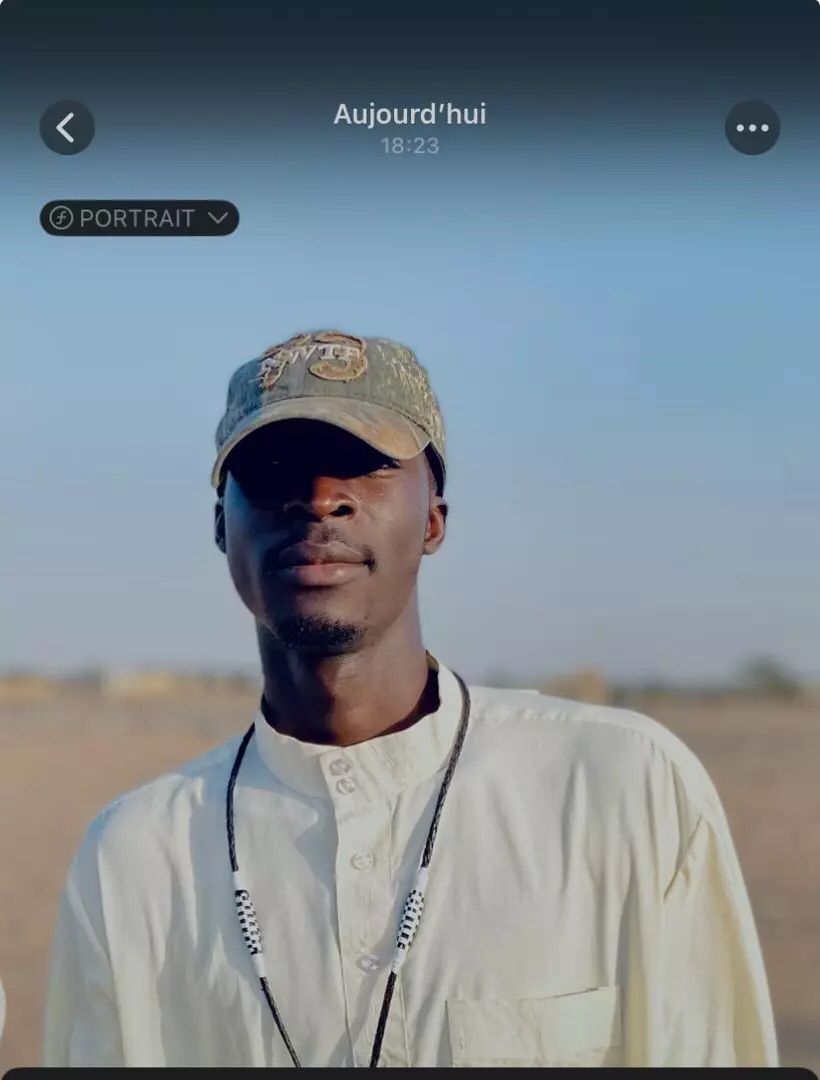Go back from the photo view
The width and height of the screenshot is (820, 1080).
pyautogui.click(x=67, y=128)
